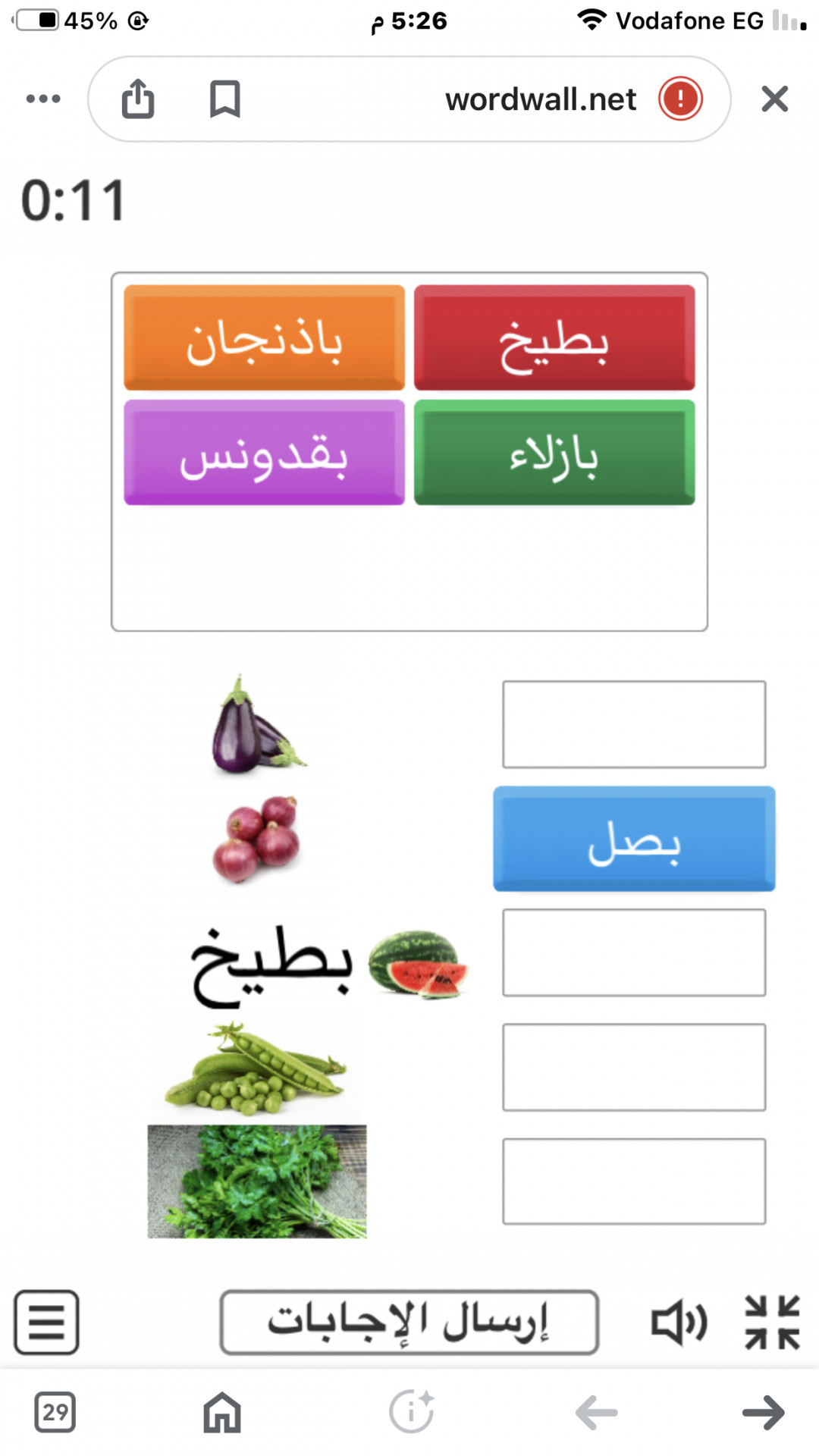Tap the empty answer box beside the watermelon

(x=634, y=952)
